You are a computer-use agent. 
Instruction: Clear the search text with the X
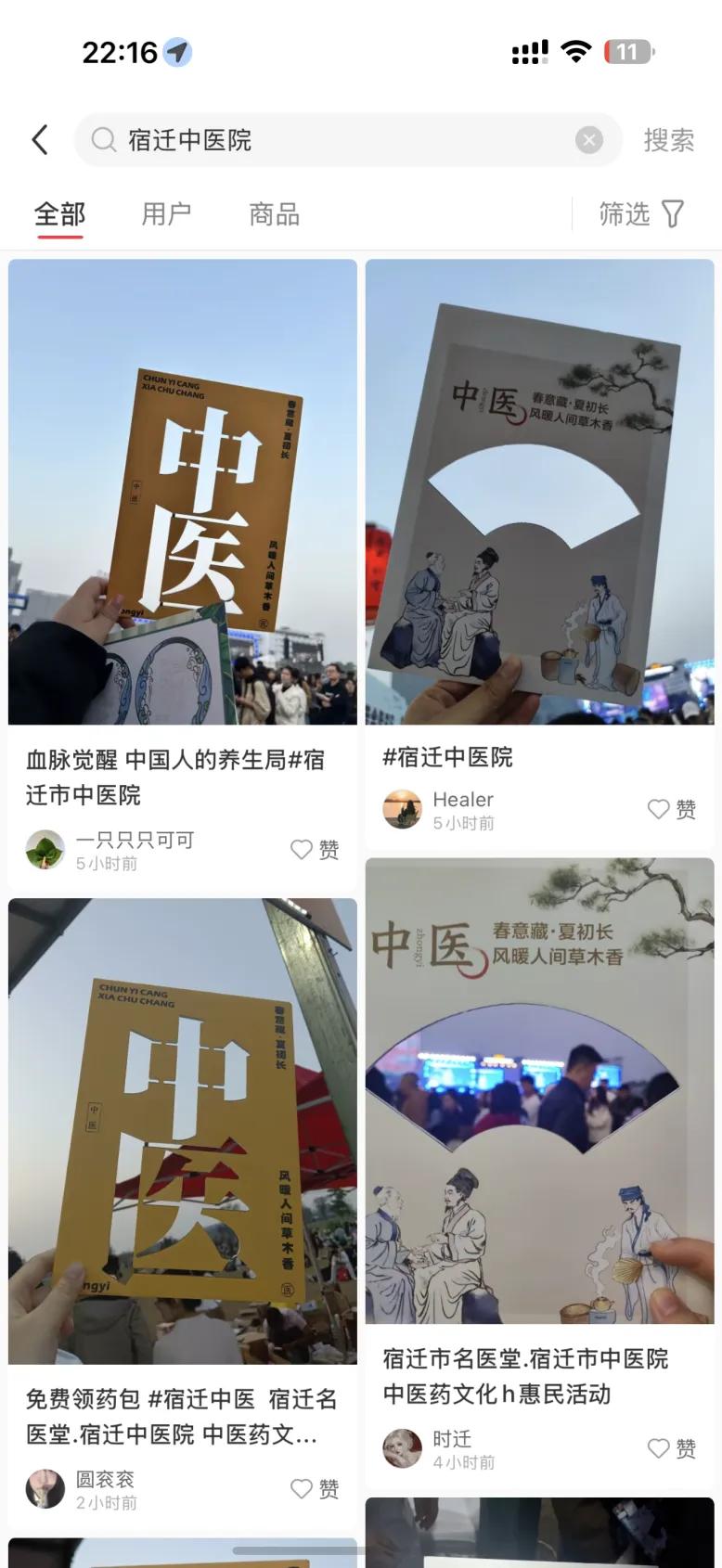pyautogui.click(x=588, y=140)
